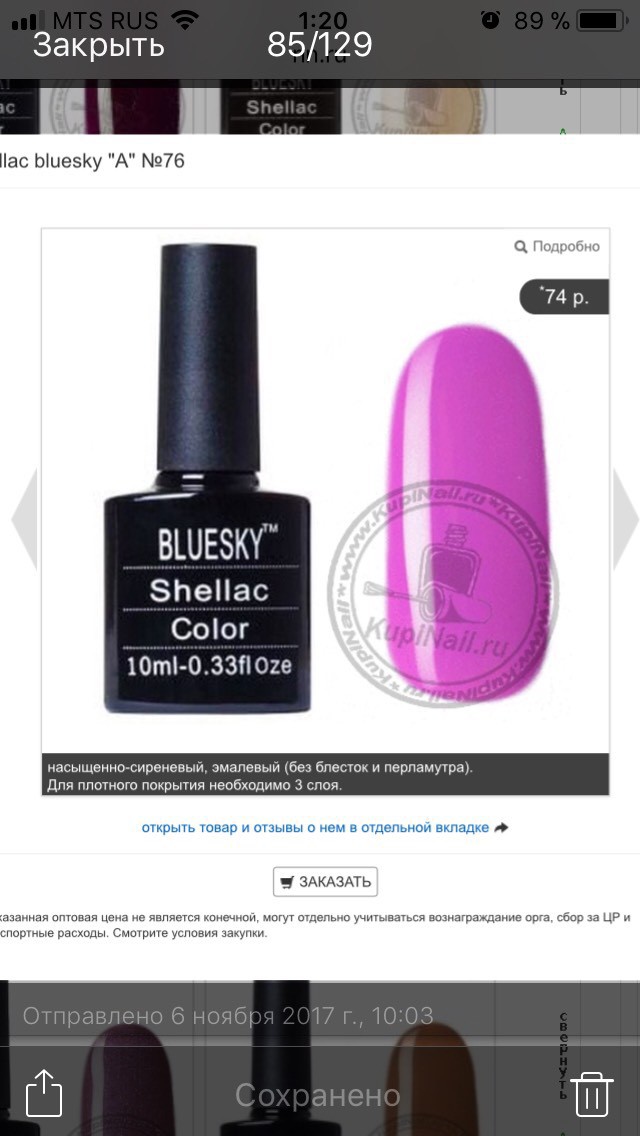640x1136 pixels.
Task: Close the photo viewer via Закрыть
Action: (98, 45)
